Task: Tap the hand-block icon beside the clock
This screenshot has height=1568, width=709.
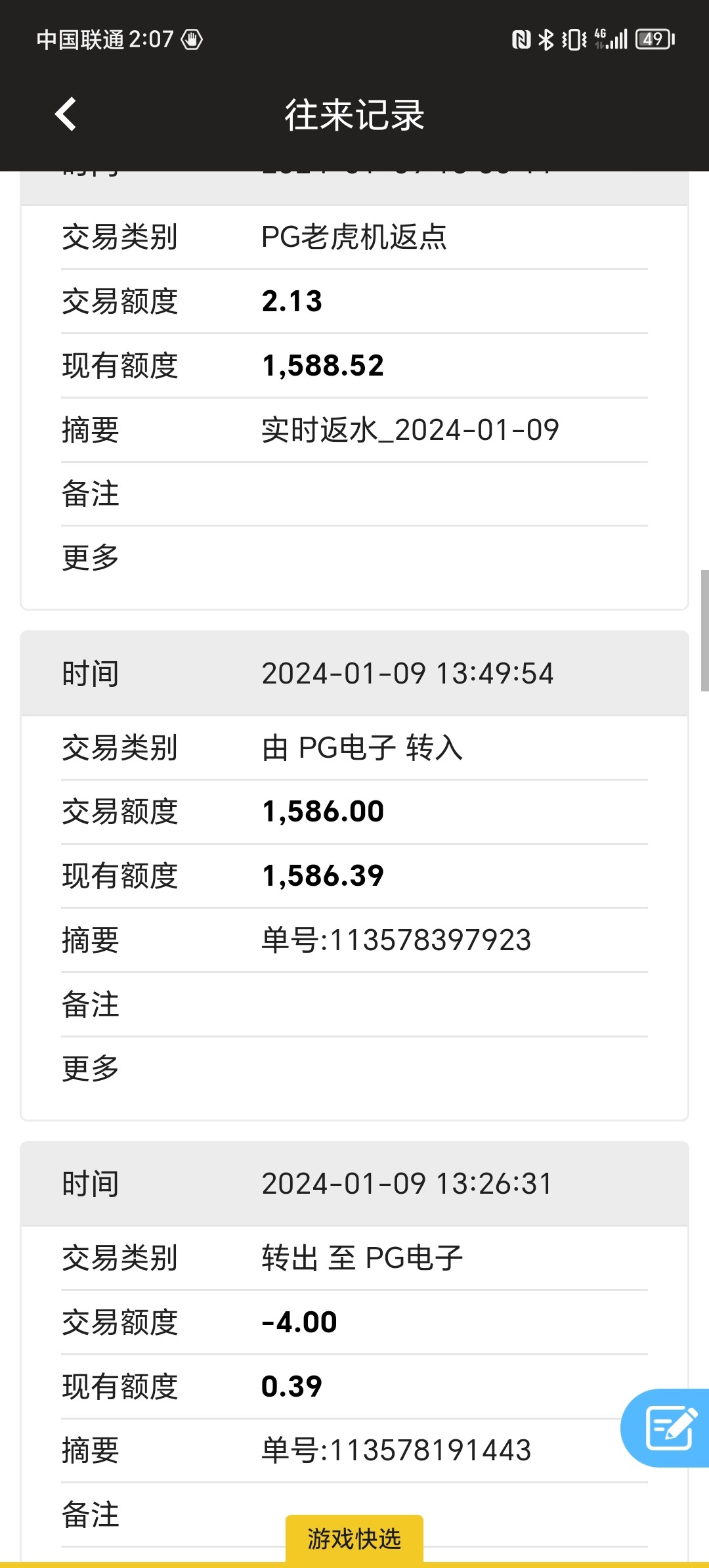Action: pos(191,39)
